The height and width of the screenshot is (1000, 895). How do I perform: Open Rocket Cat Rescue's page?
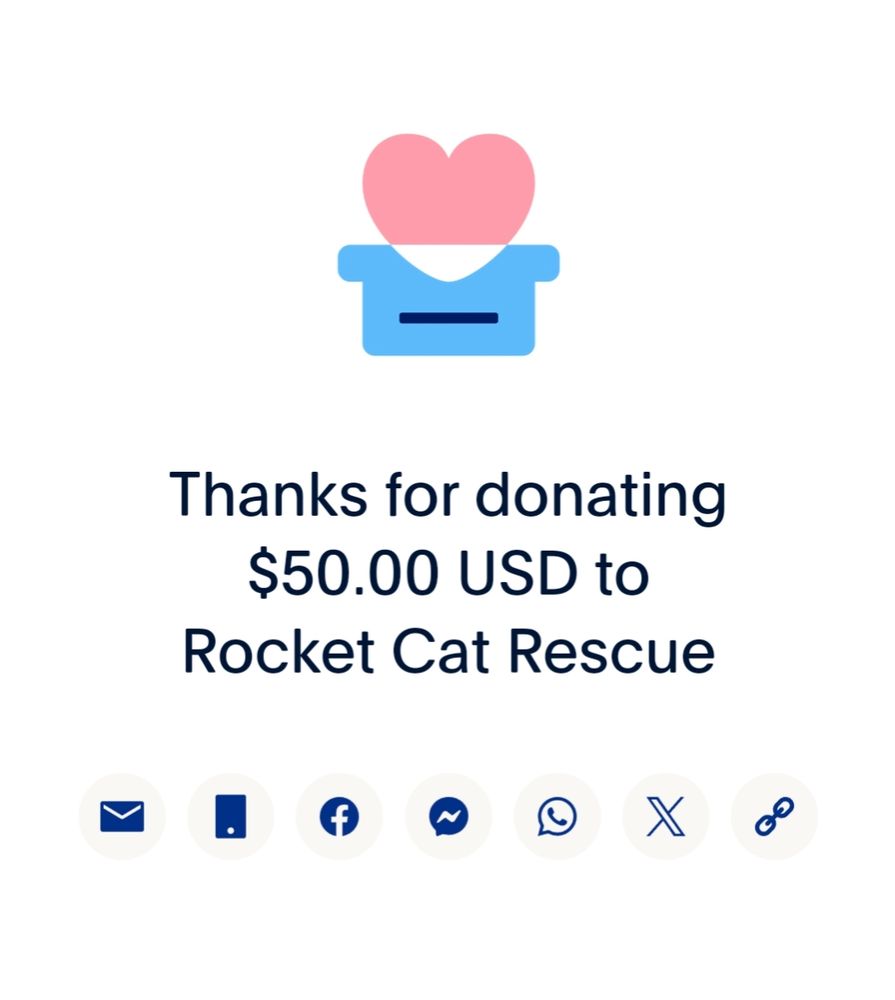pos(447,651)
